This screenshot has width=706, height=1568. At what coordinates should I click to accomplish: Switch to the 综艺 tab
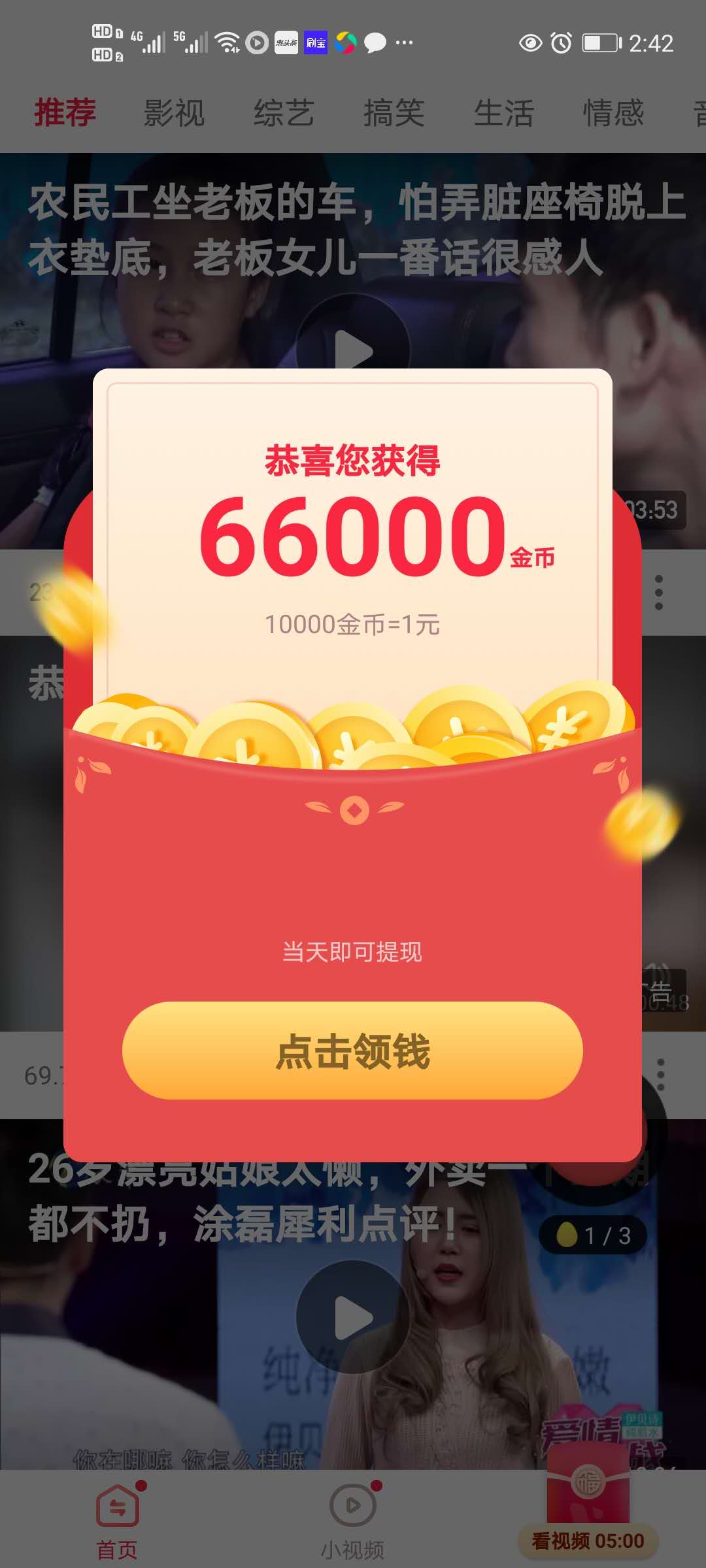pyautogui.click(x=284, y=113)
